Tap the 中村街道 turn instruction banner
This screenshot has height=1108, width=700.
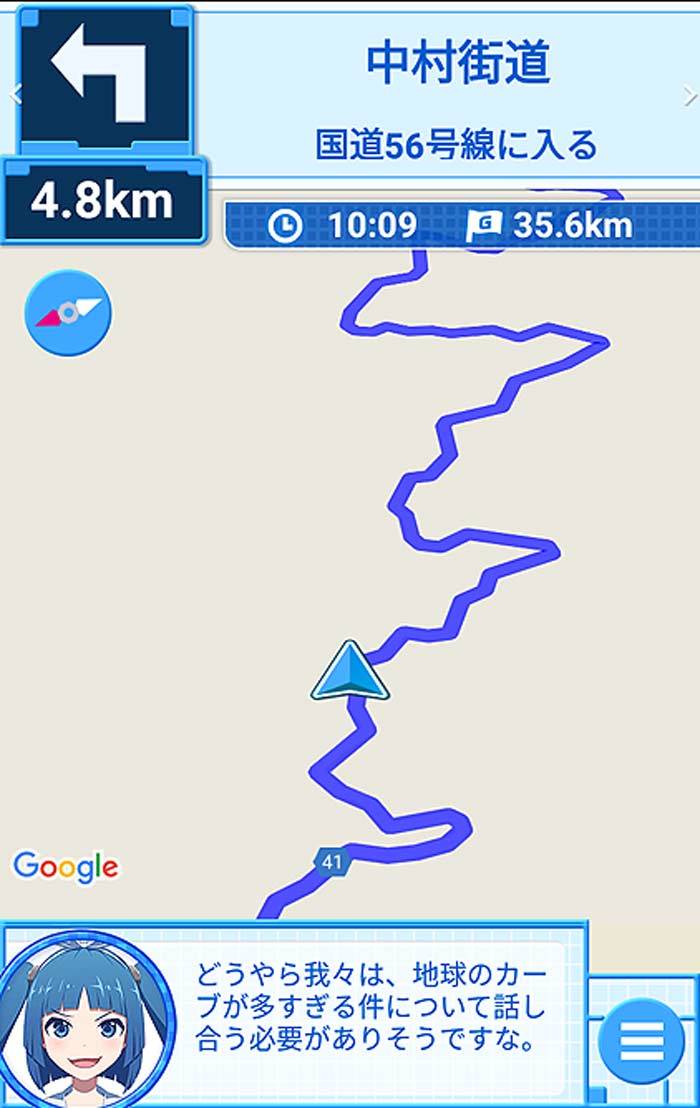coord(456,100)
